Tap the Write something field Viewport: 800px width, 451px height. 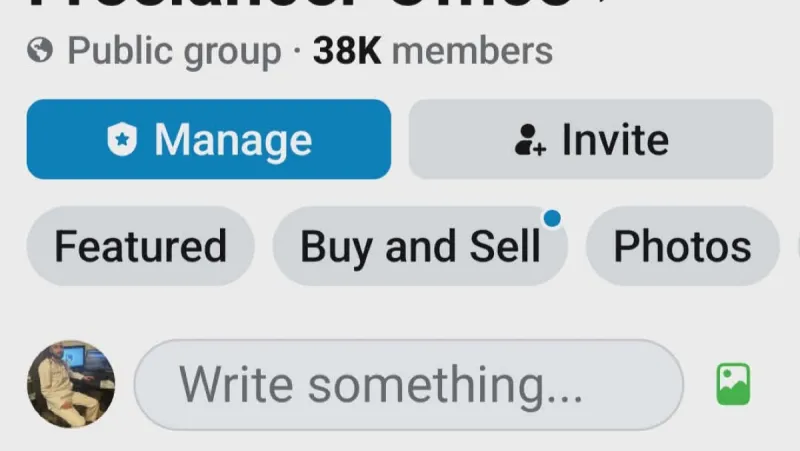point(408,384)
